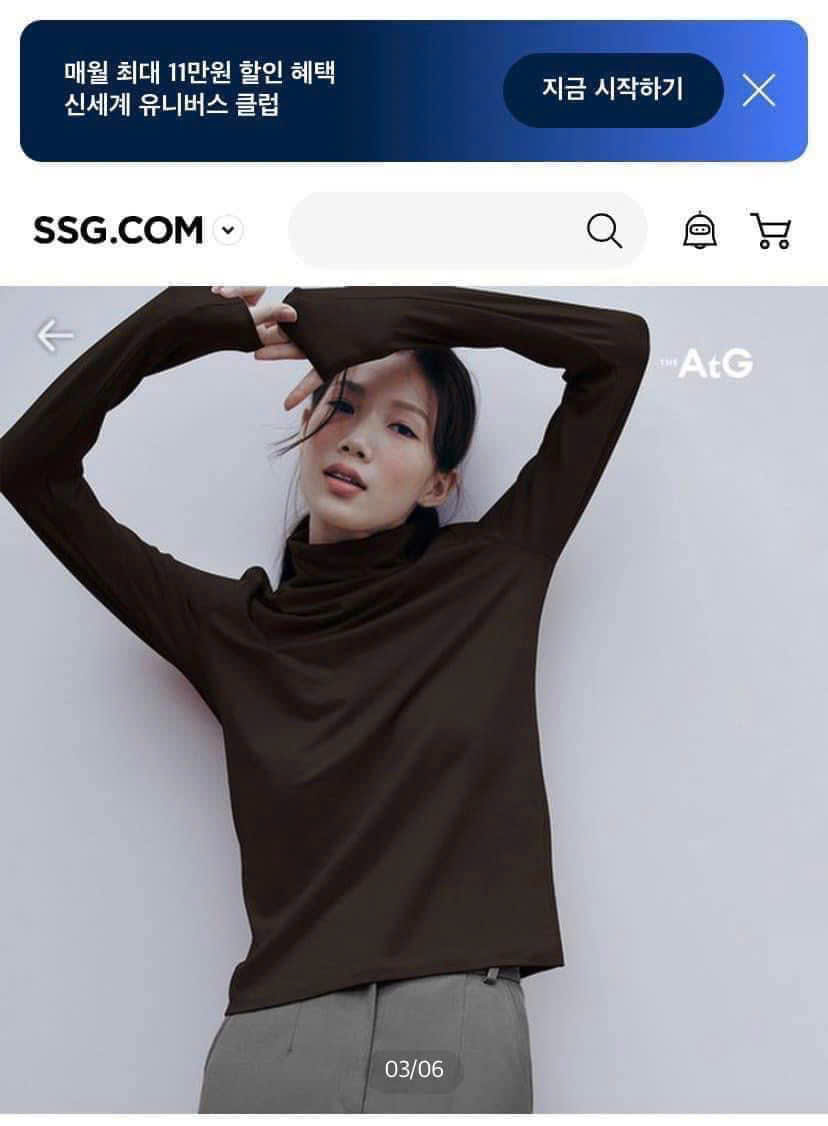828x1126 pixels.
Task: Open the shopping cart
Action: [770, 231]
